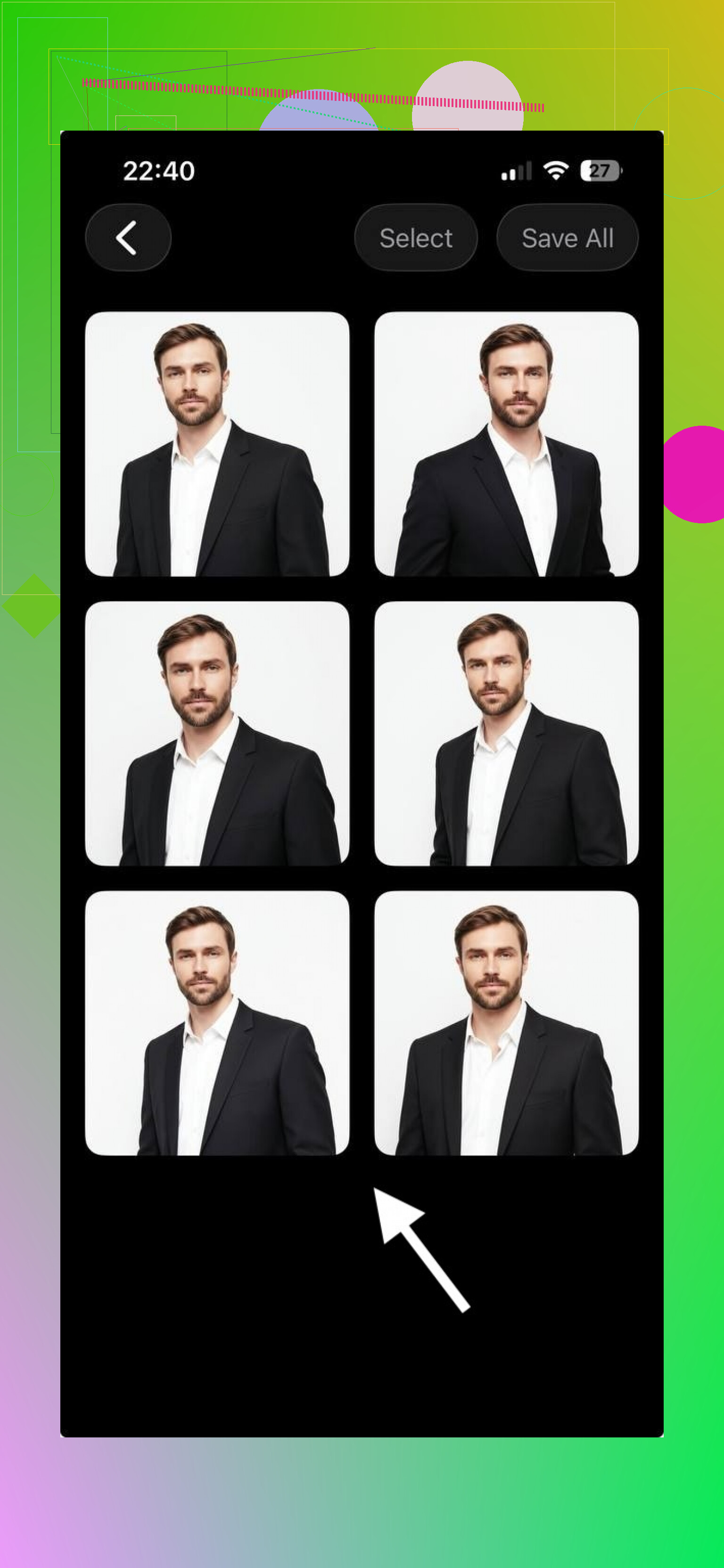724x1568 pixels.
Task: Open the first headshot in the grid
Action: pos(217,444)
